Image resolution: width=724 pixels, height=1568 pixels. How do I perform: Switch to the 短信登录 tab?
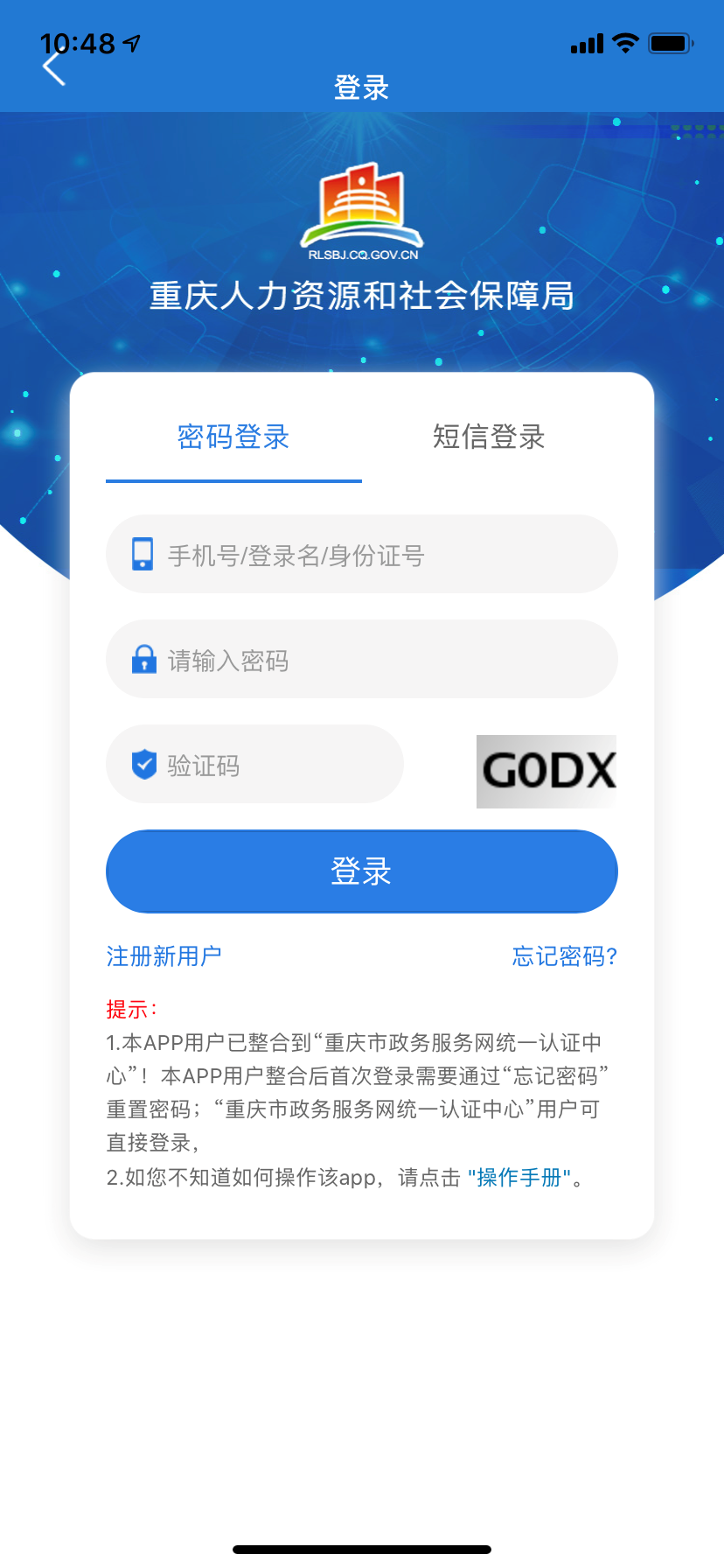pyautogui.click(x=489, y=437)
